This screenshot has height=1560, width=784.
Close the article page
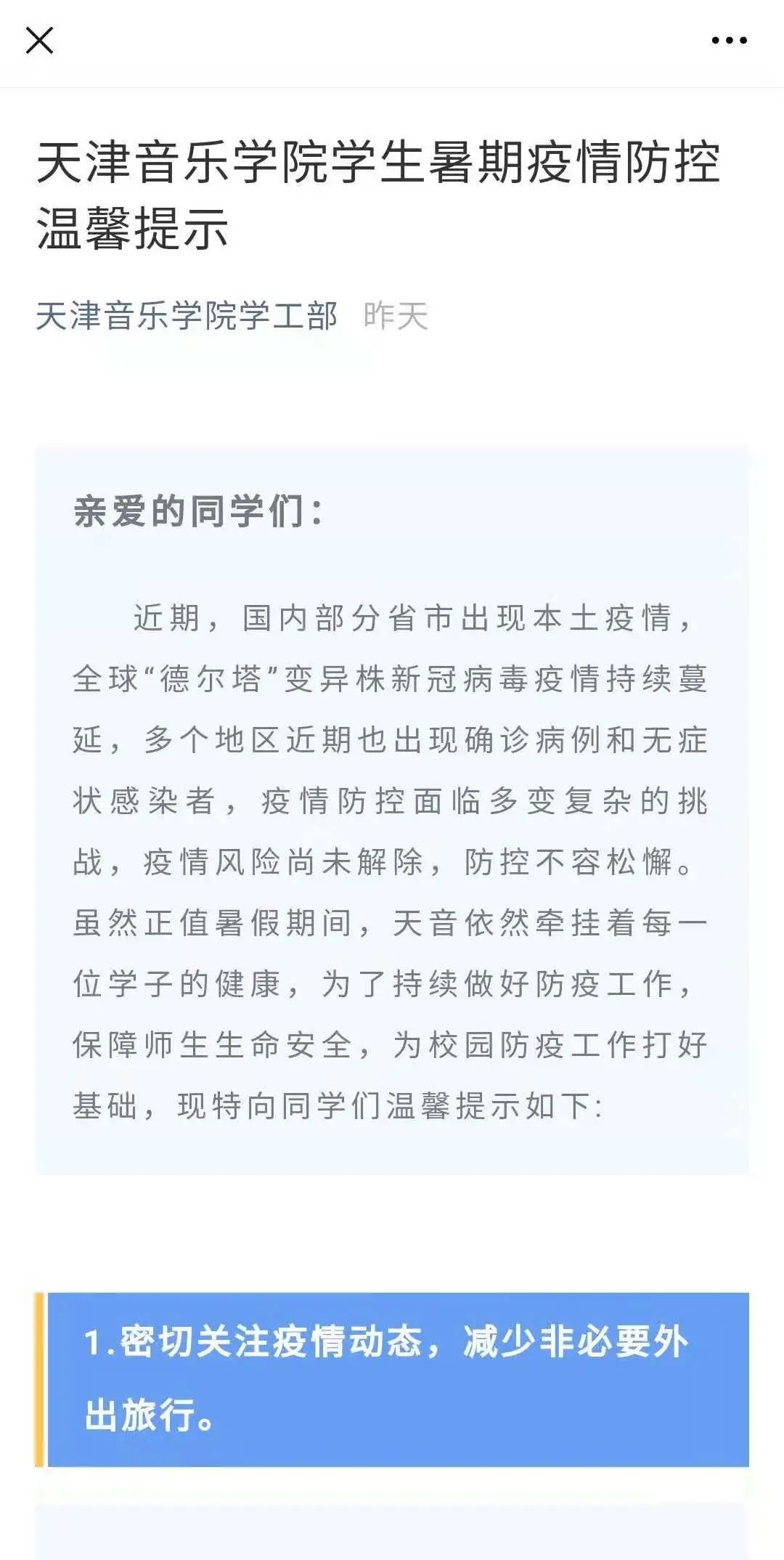(x=39, y=41)
